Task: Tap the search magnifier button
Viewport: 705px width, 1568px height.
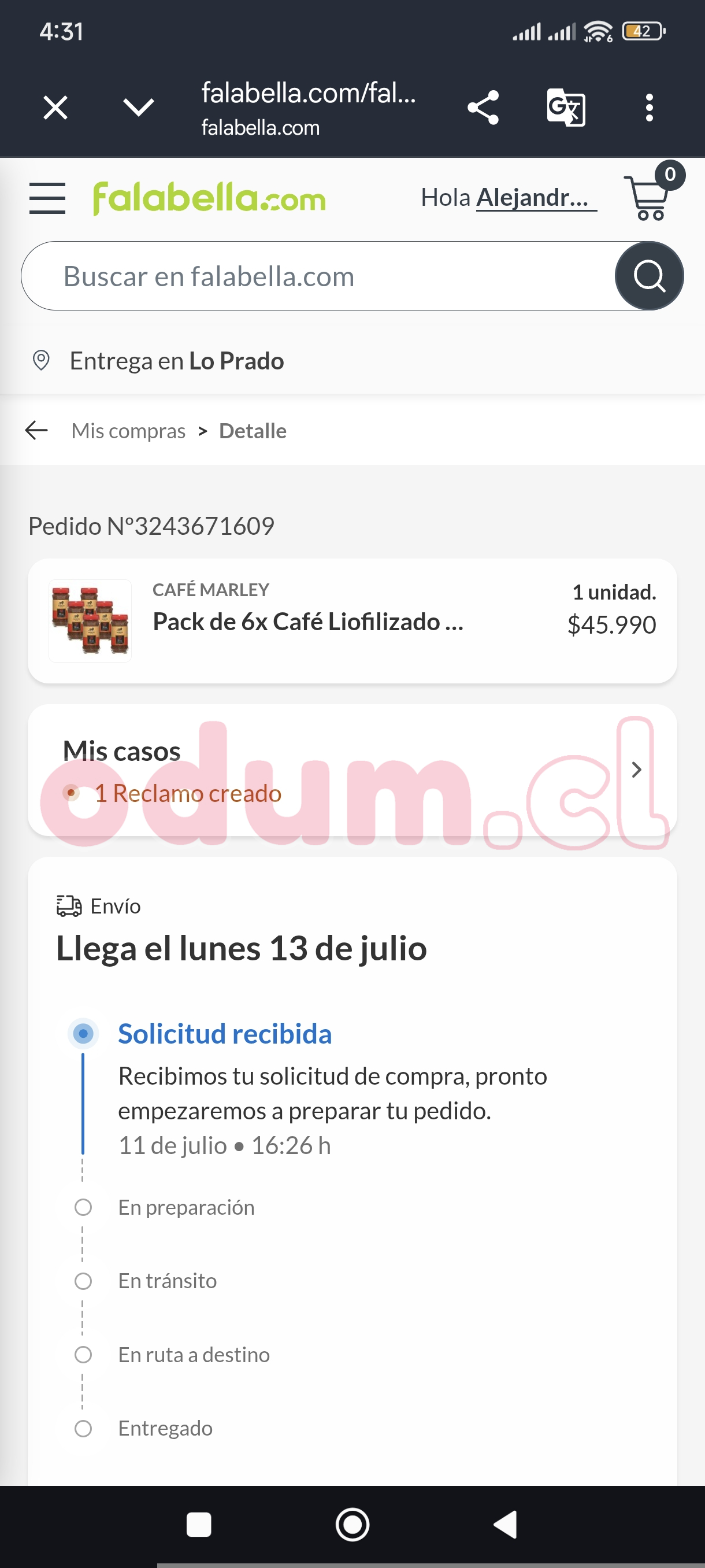Action: [649, 276]
